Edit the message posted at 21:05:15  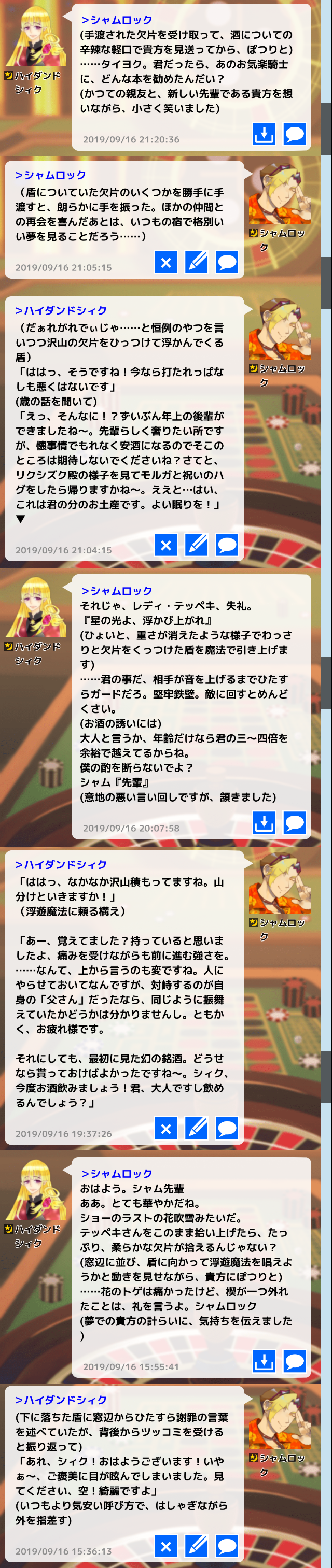pos(196,262)
